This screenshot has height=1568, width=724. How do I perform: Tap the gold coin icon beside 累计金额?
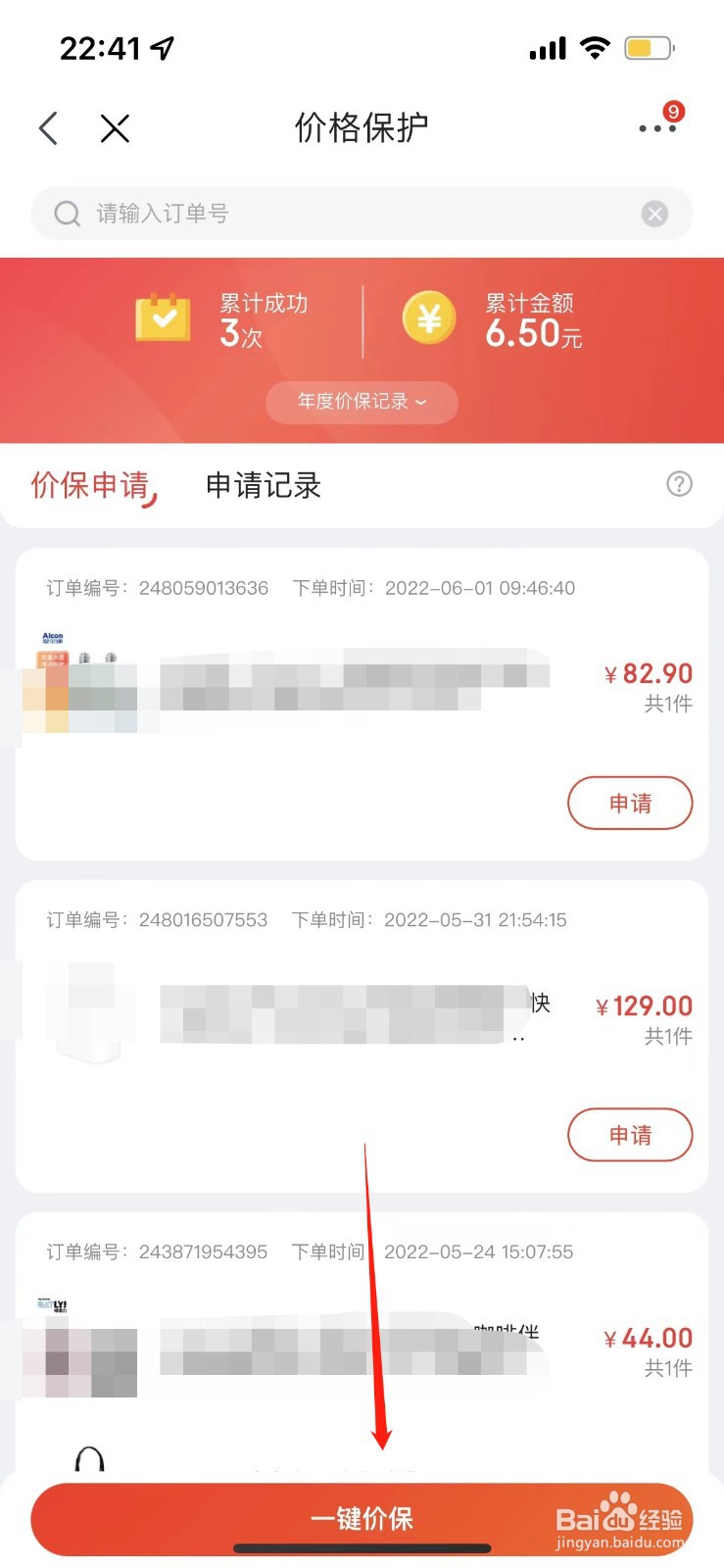[428, 318]
